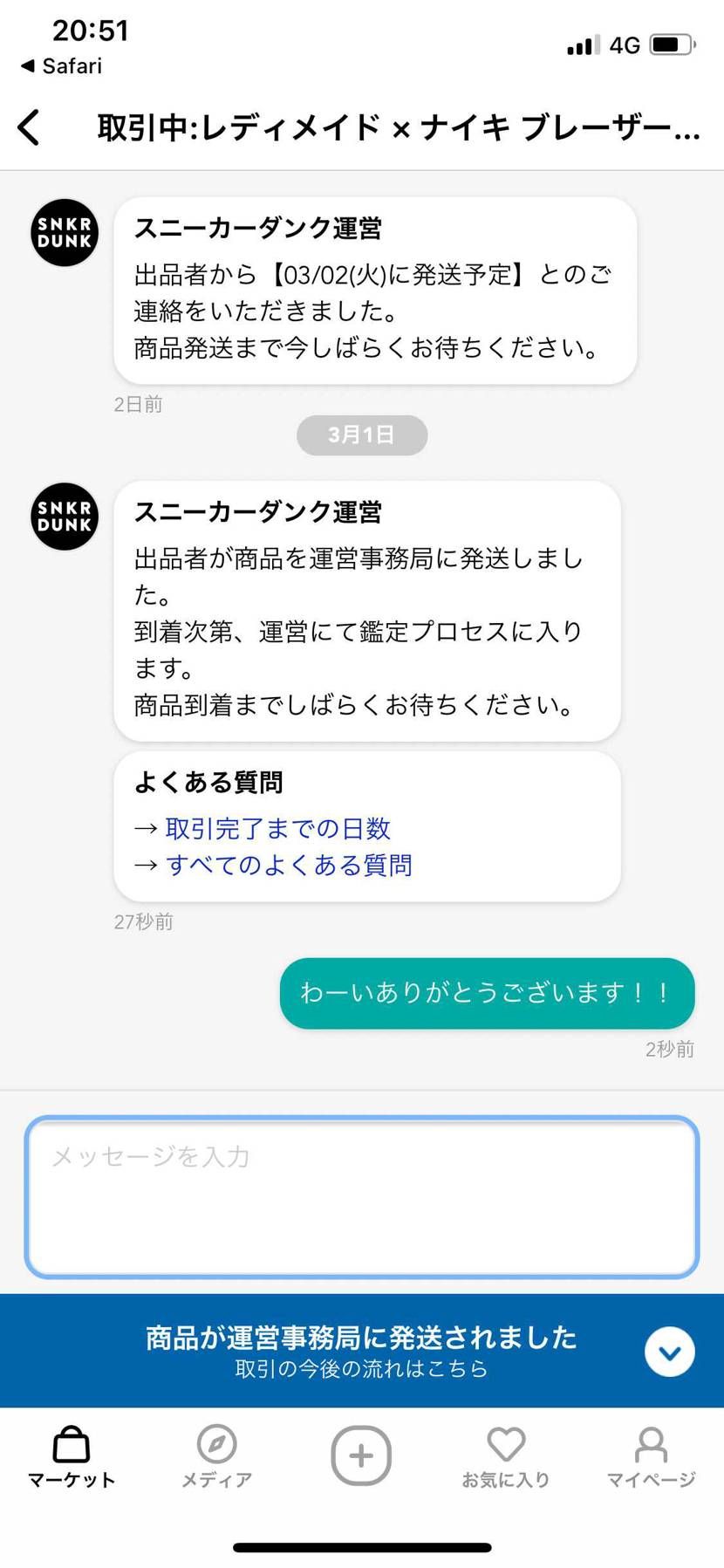Screen dimensions: 724x1568
Task: Select your sent message わーいありがとうございます
Action: [x=485, y=992]
